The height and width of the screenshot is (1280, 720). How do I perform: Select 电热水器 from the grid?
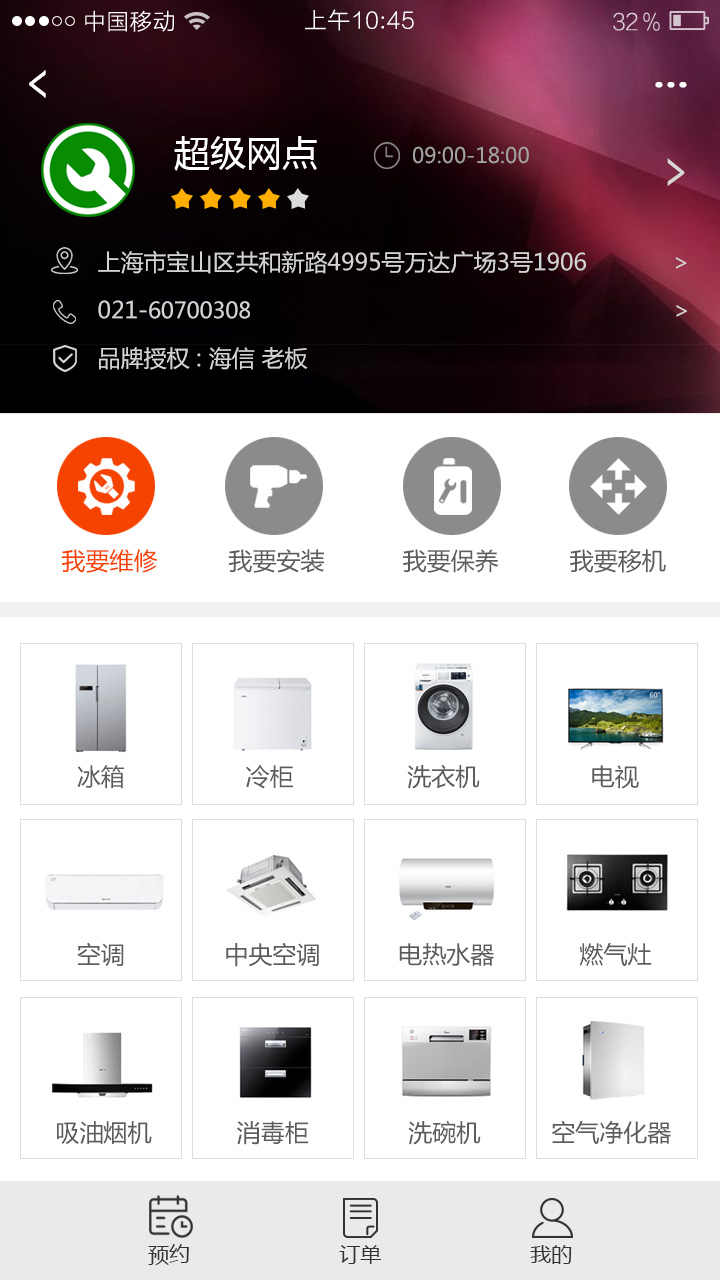pyautogui.click(x=445, y=900)
